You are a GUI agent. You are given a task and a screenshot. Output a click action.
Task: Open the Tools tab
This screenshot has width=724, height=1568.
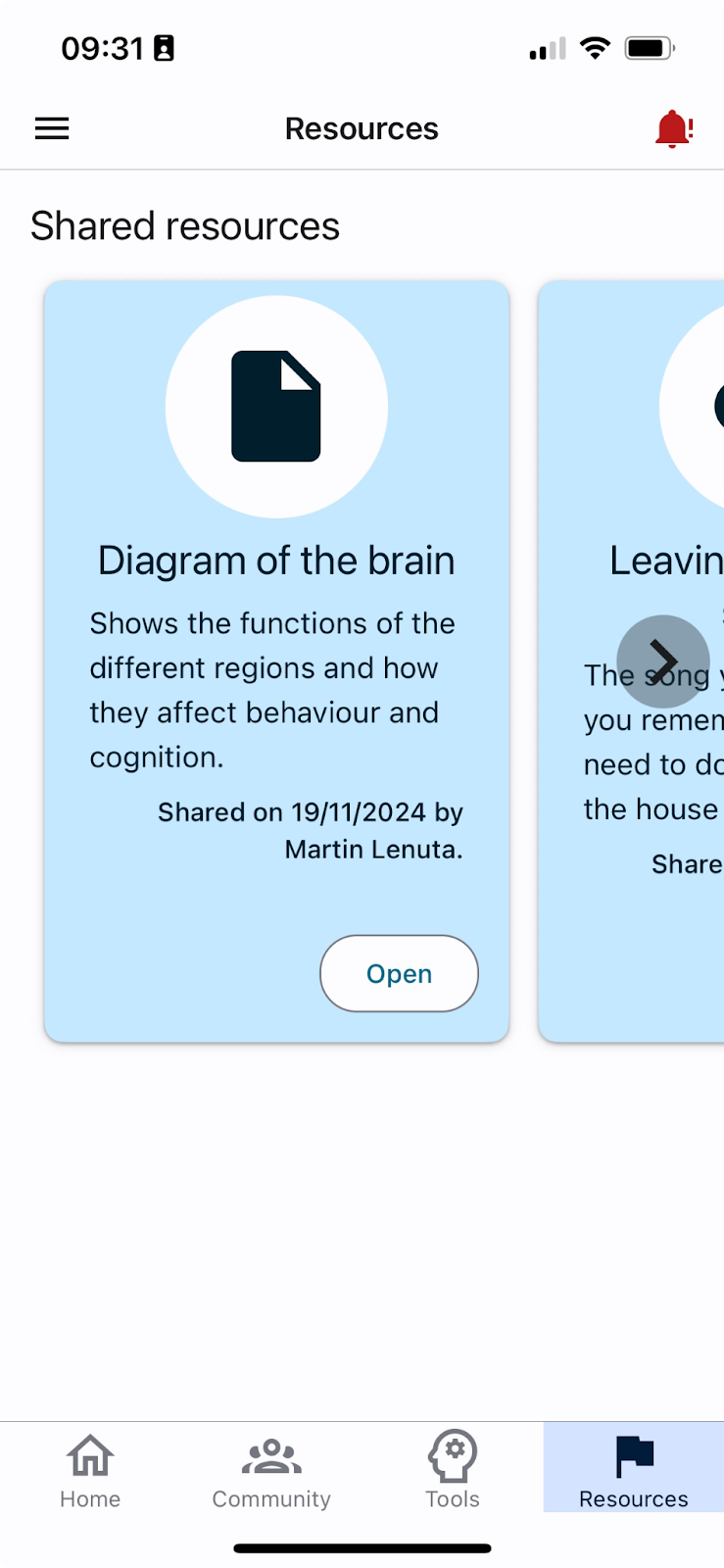tap(453, 1469)
